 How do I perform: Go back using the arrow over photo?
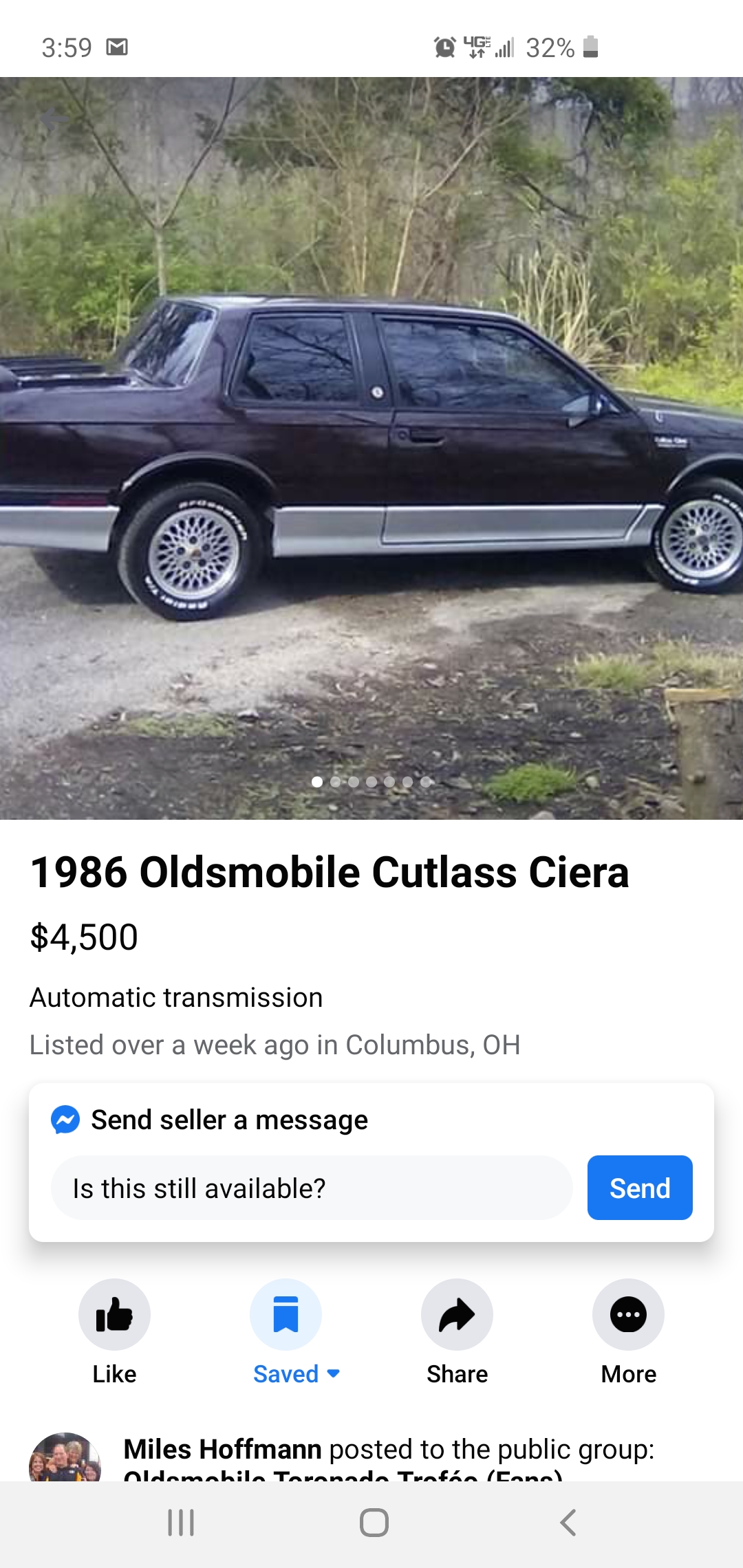coord(54,118)
